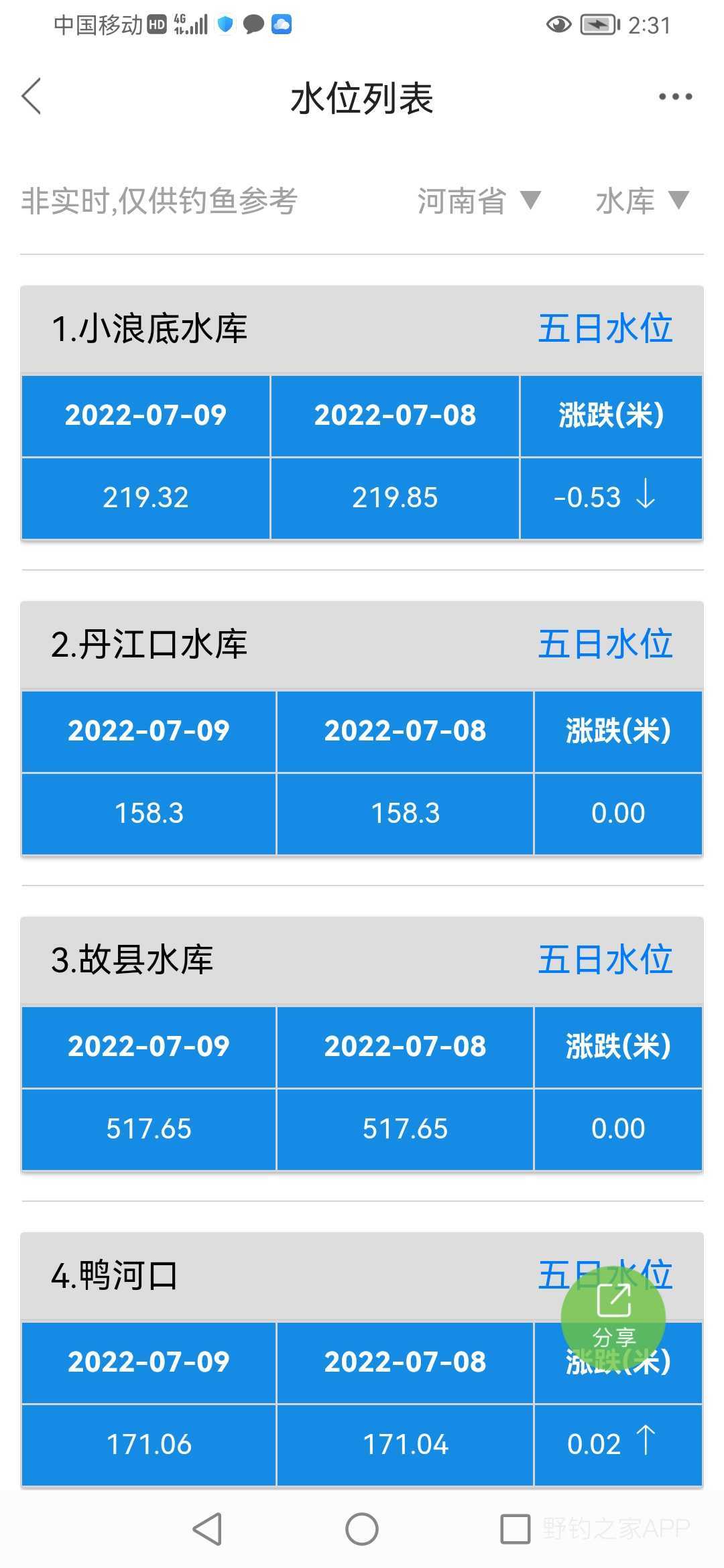Open recent apps from navigation bar
The height and width of the screenshot is (1568, 724).
[x=516, y=1529]
